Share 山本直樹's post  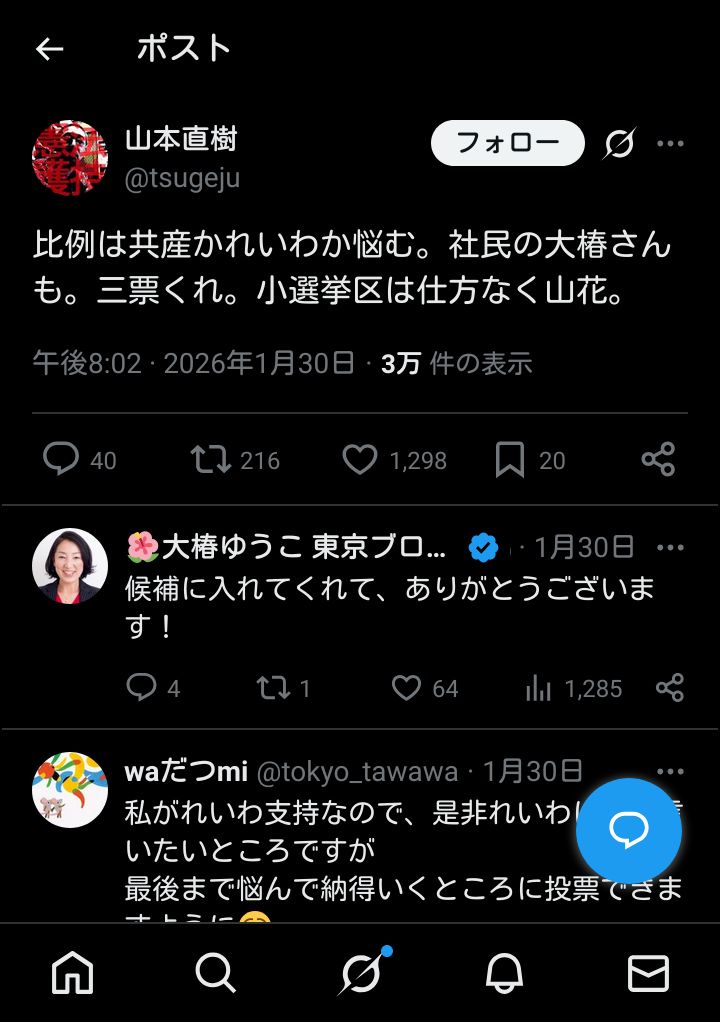(x=659, y=460)
